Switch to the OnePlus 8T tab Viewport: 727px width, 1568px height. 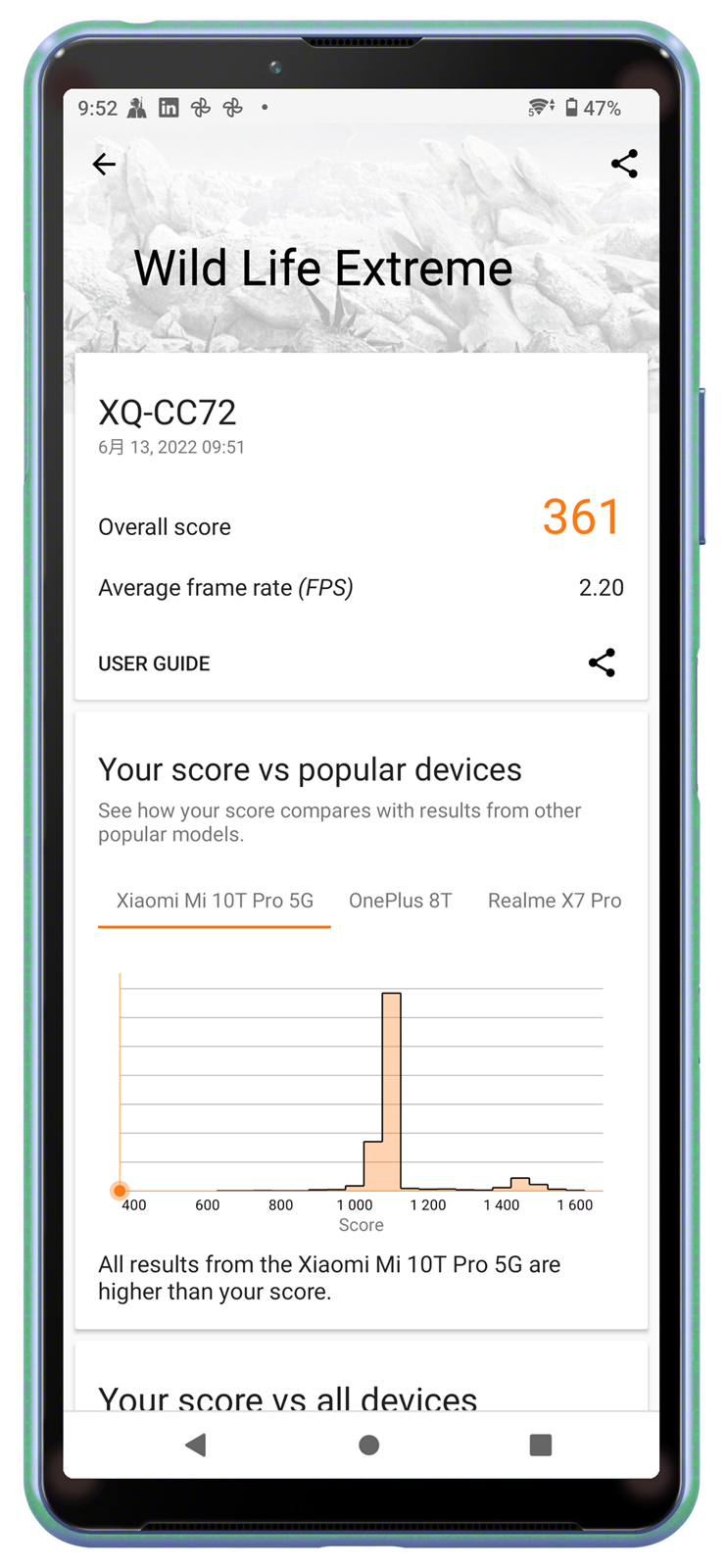click(x=400, y=901)
